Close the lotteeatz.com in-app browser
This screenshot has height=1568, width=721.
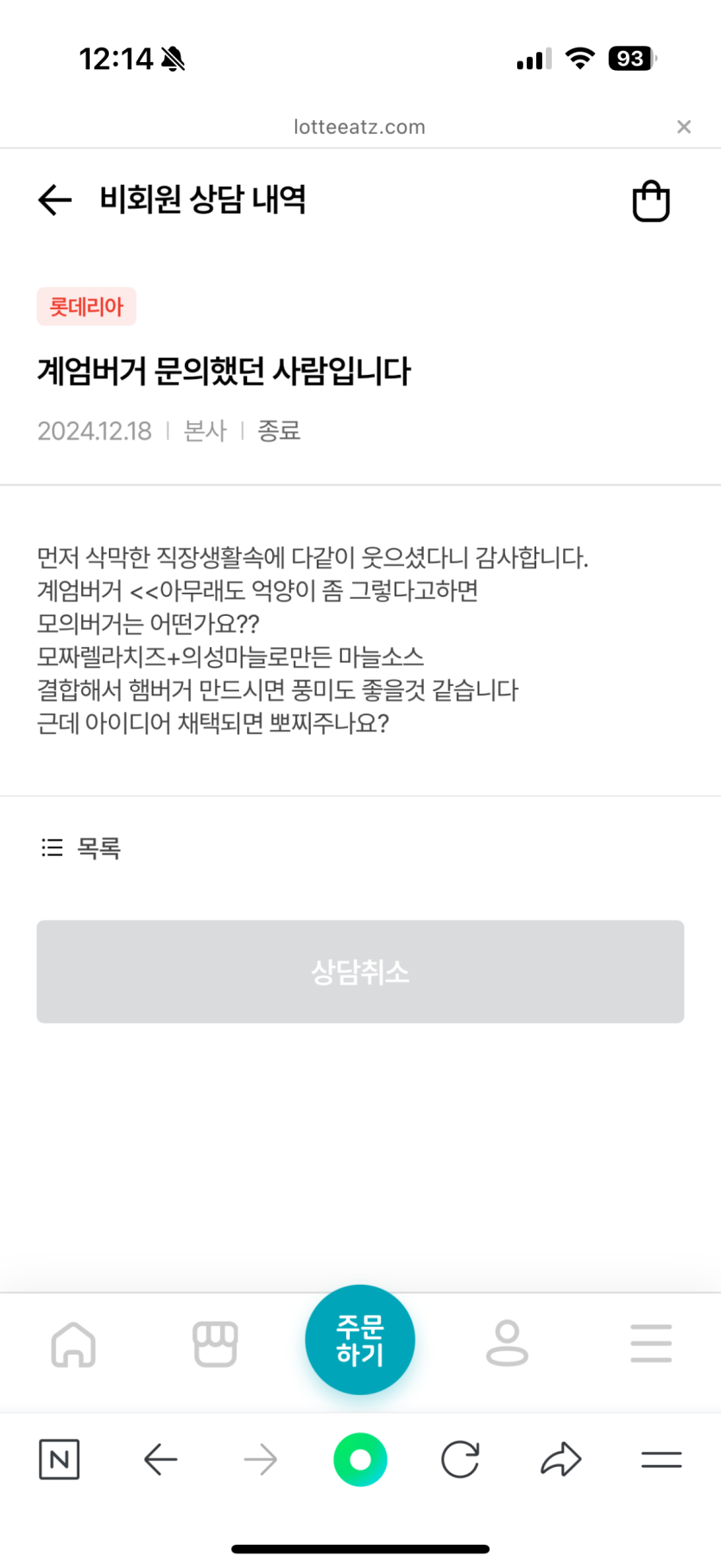[684, 127]
